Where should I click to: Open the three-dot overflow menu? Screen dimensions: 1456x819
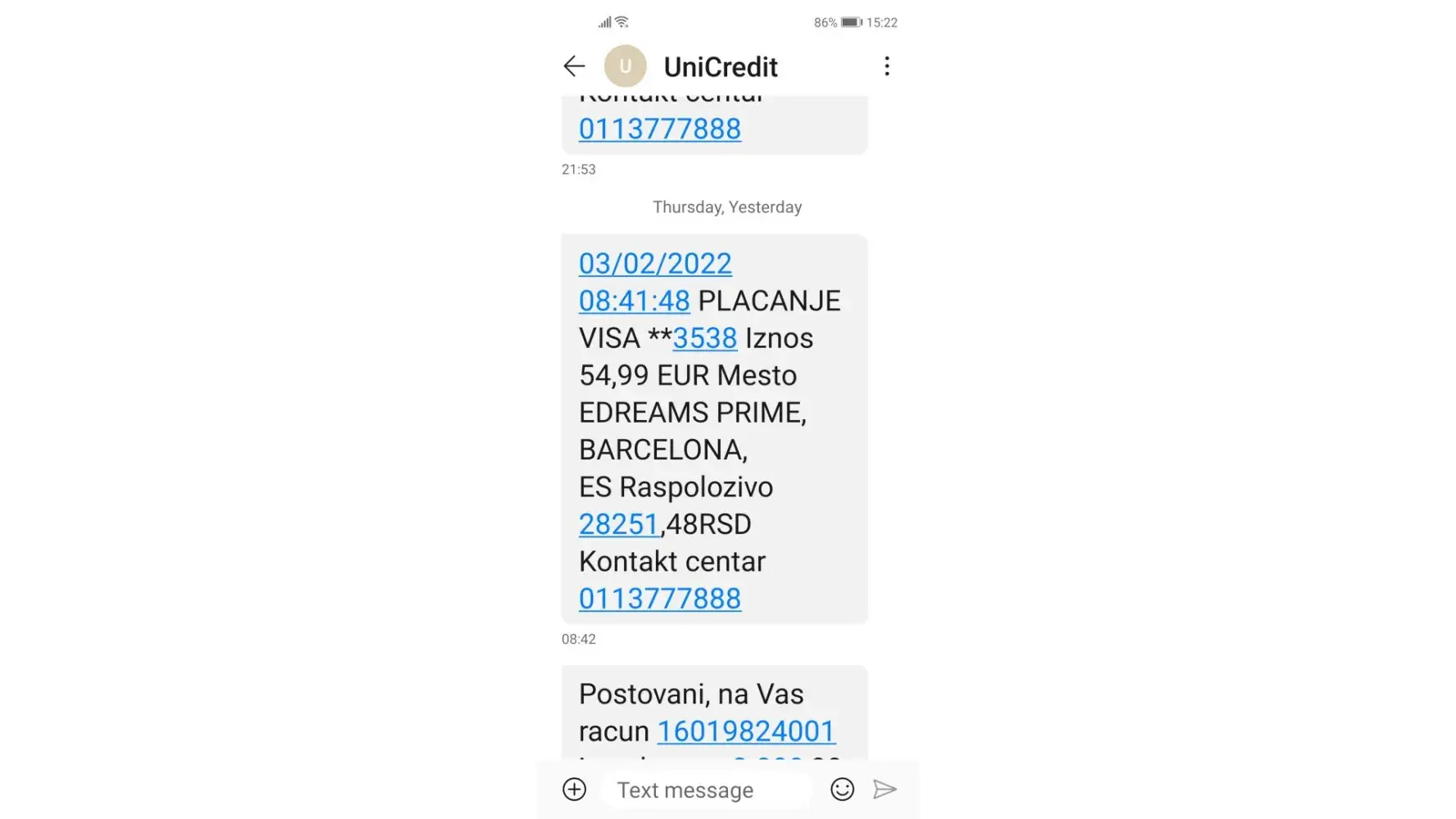887,66
